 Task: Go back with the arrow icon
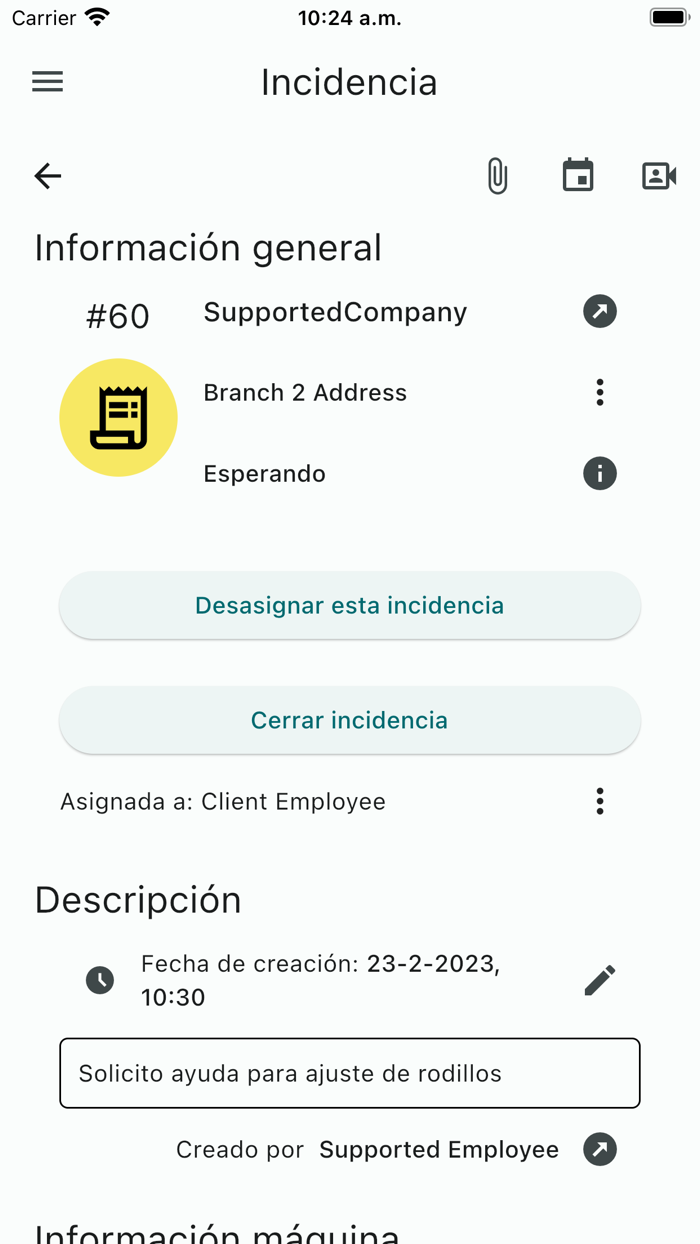(48, 176)
